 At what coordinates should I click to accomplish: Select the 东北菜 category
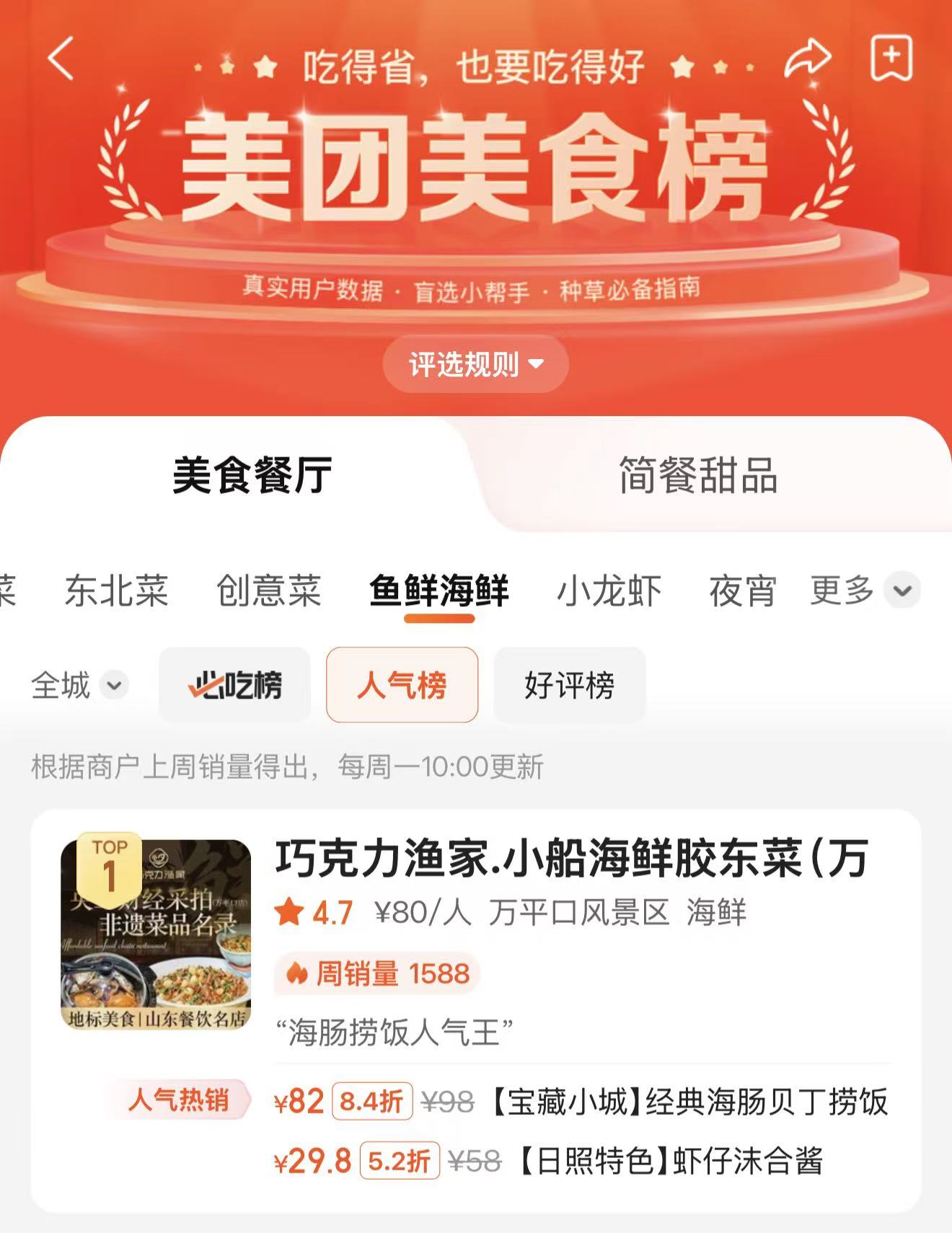point(117,591)
